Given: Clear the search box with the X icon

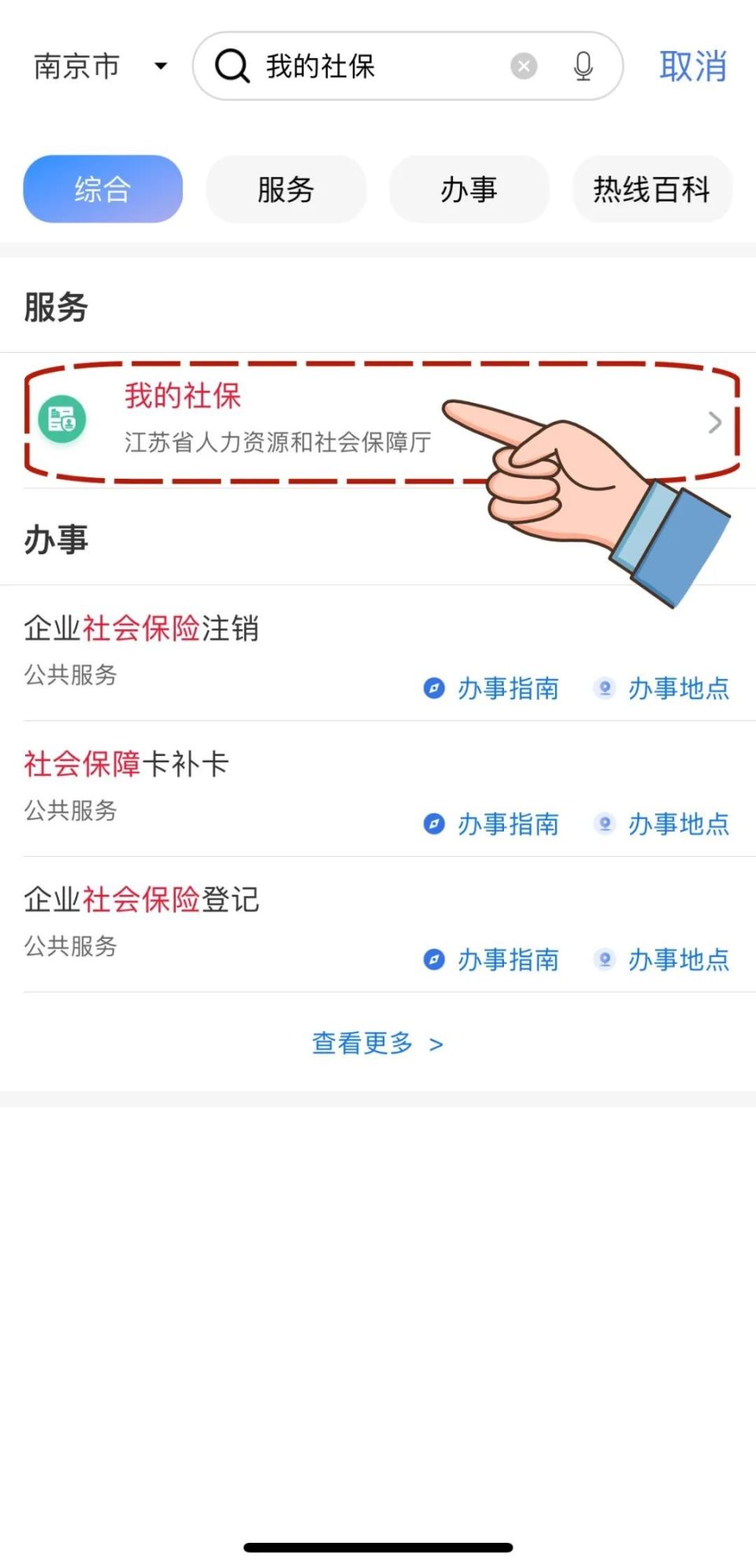Looking at the screenshot, I should pyautogui.click(x=524, y=66).
